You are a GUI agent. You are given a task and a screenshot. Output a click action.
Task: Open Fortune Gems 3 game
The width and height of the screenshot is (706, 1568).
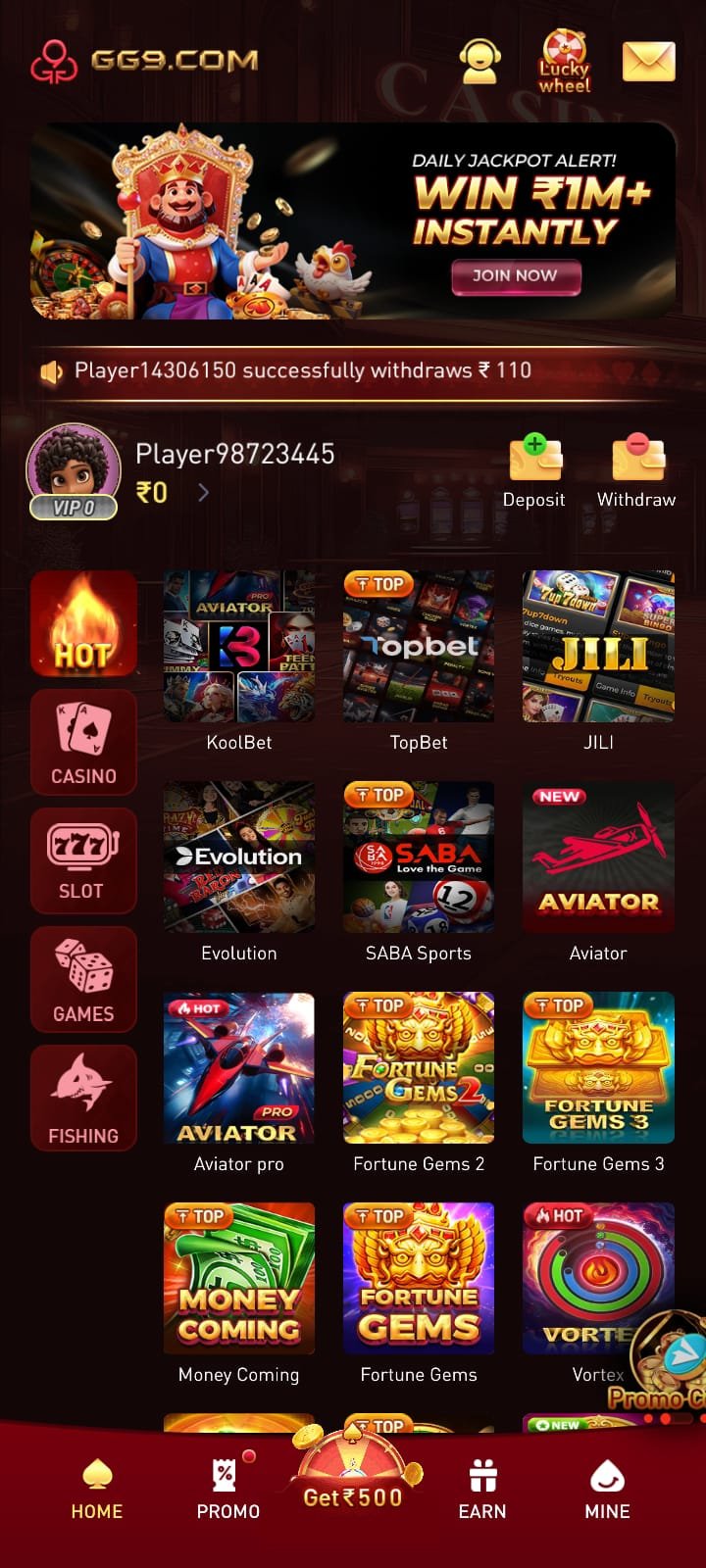coord(598,1069)
